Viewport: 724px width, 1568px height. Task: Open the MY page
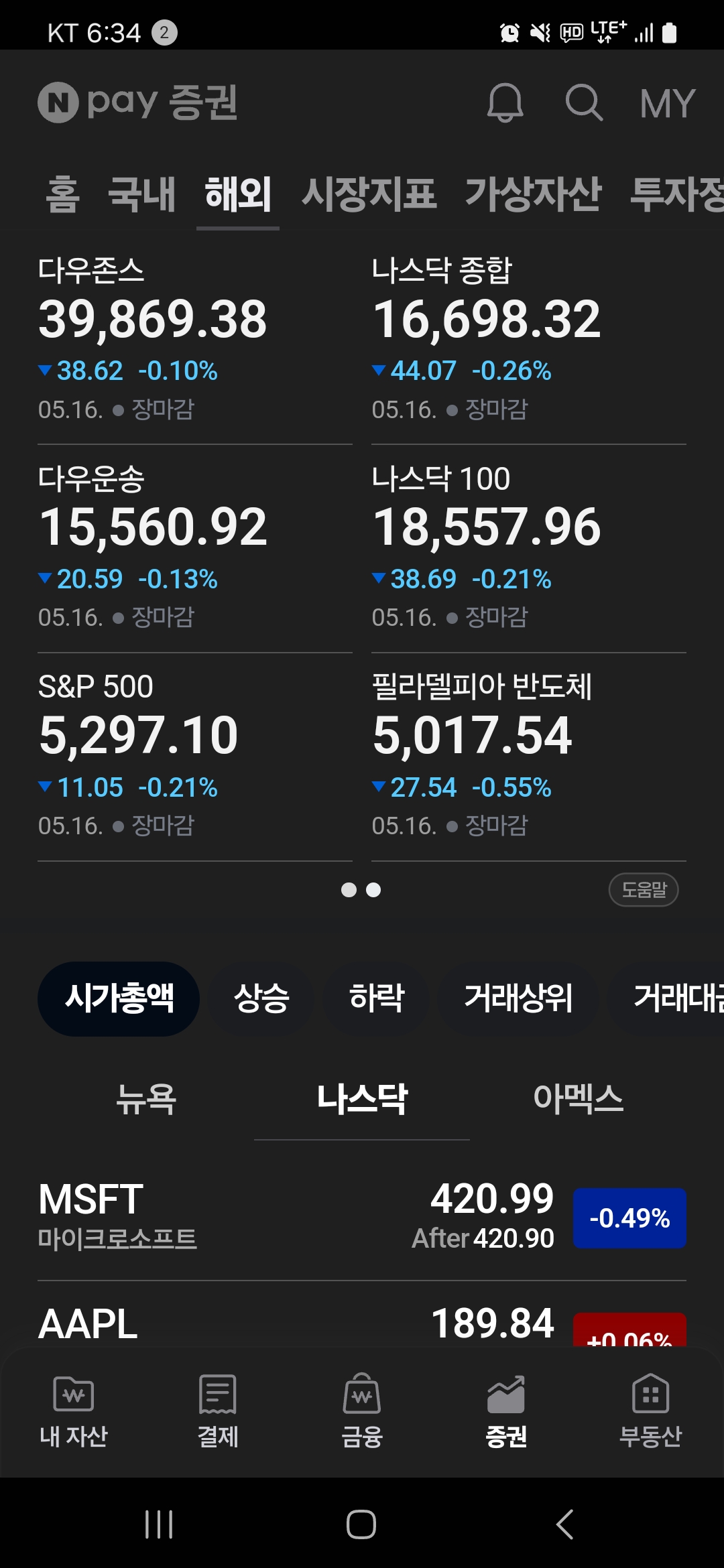coord(668,104)
